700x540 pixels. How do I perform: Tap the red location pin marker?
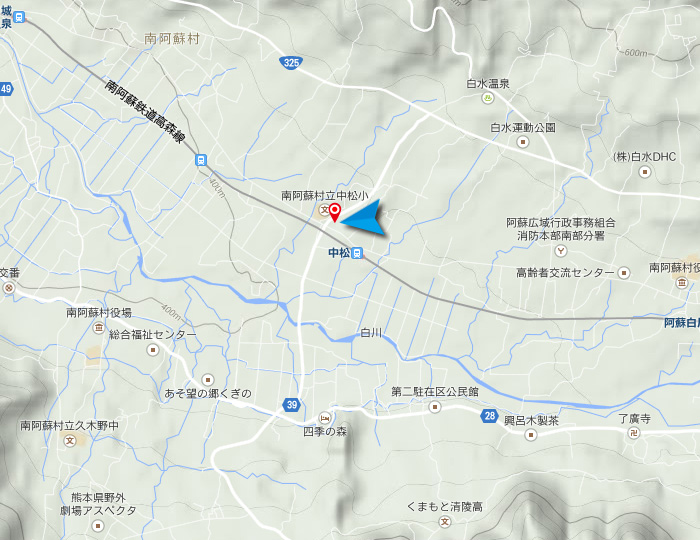coord(335,212)
